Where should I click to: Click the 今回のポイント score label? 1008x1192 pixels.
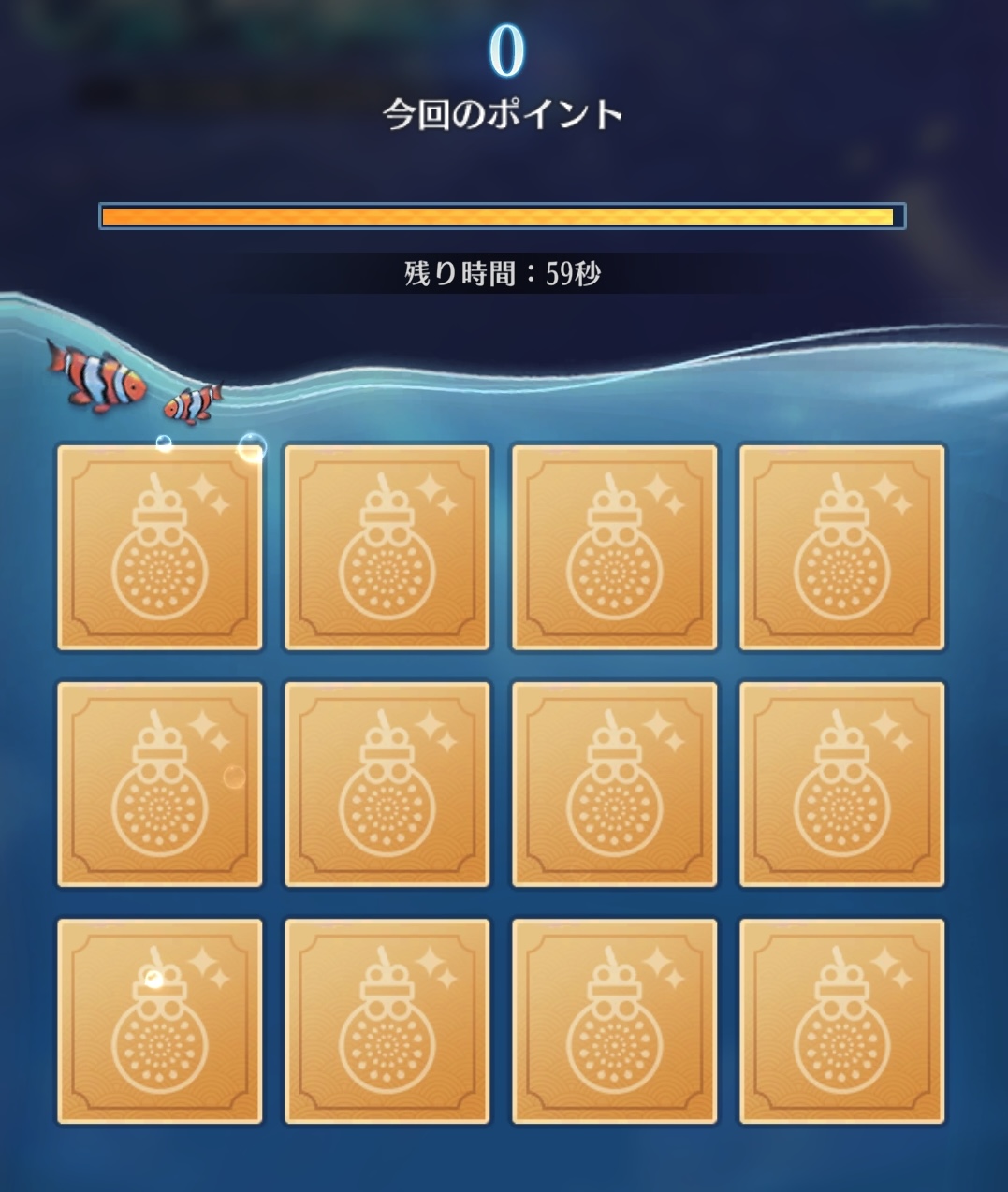(504, 114)
